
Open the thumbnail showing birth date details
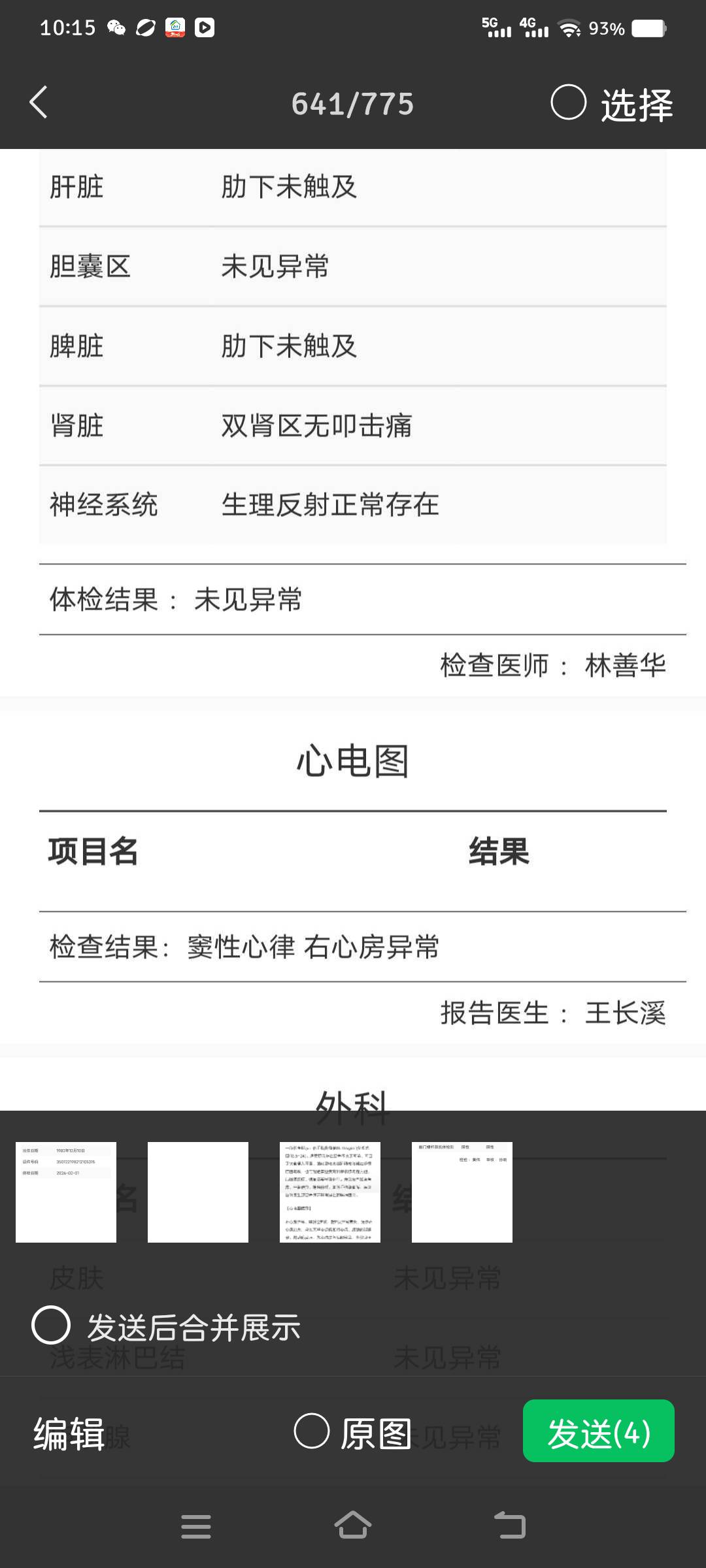pos(66,1192)
